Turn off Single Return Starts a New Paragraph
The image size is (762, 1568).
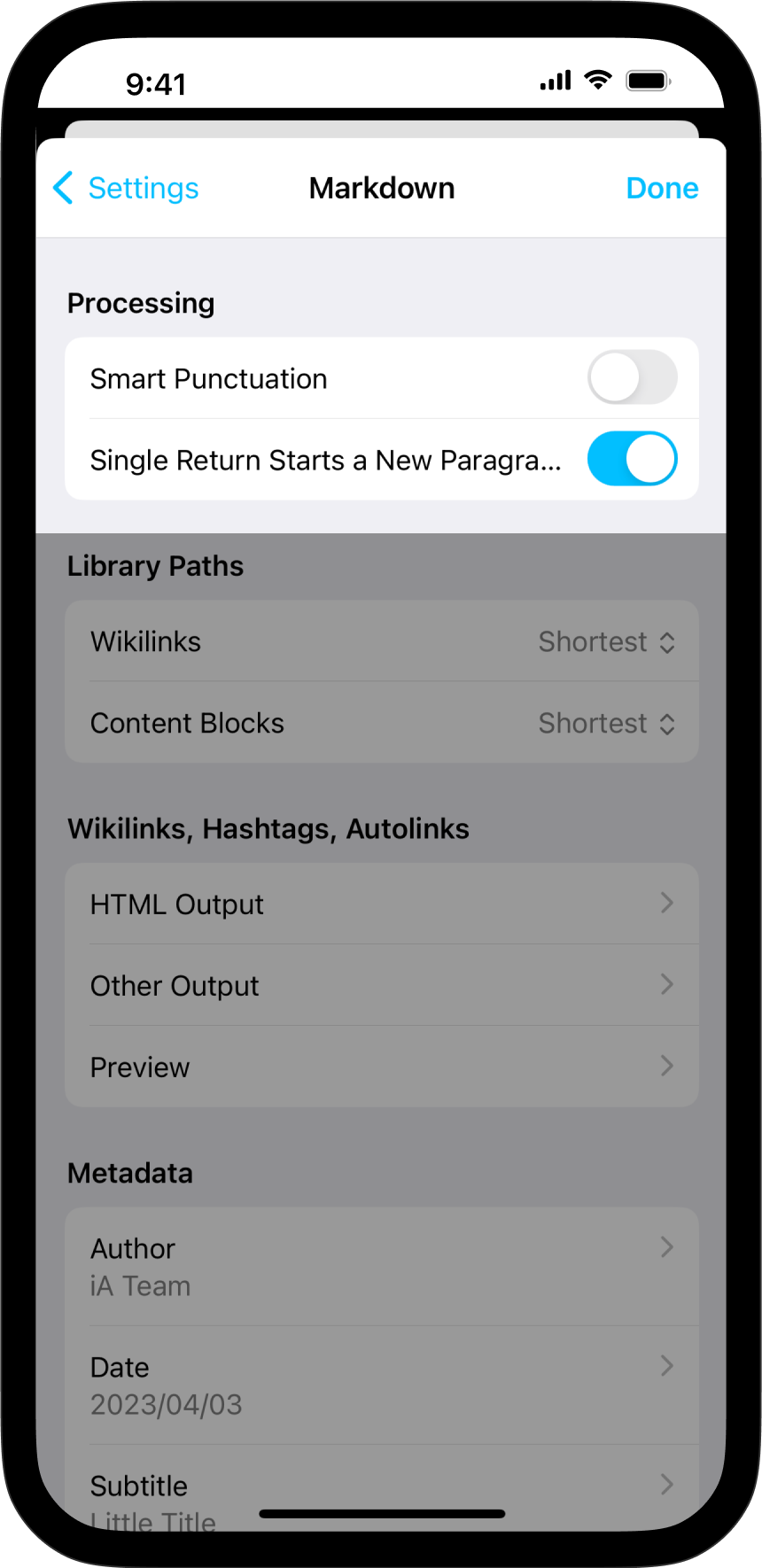click(632, 460)
